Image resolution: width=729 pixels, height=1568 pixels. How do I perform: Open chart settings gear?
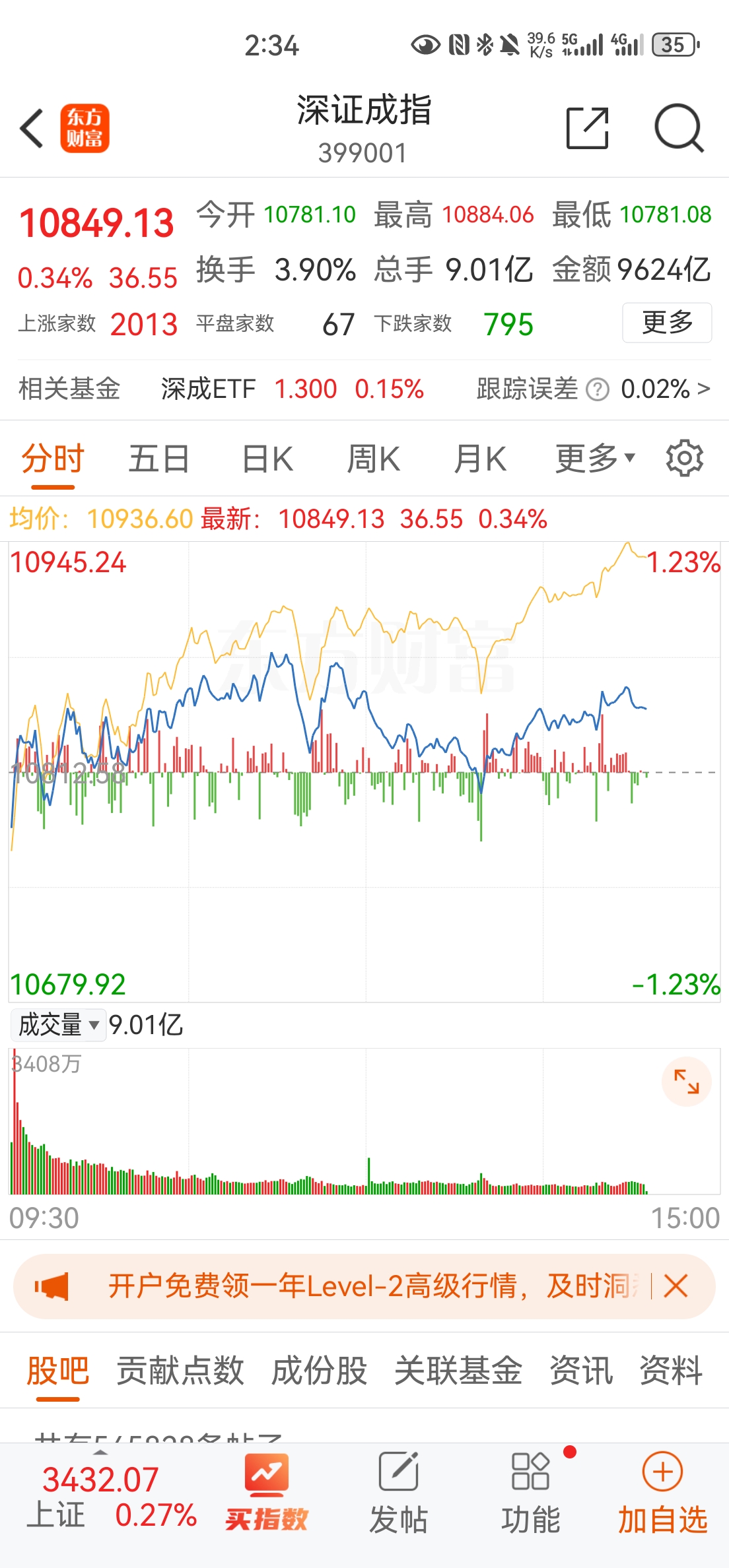685,458
